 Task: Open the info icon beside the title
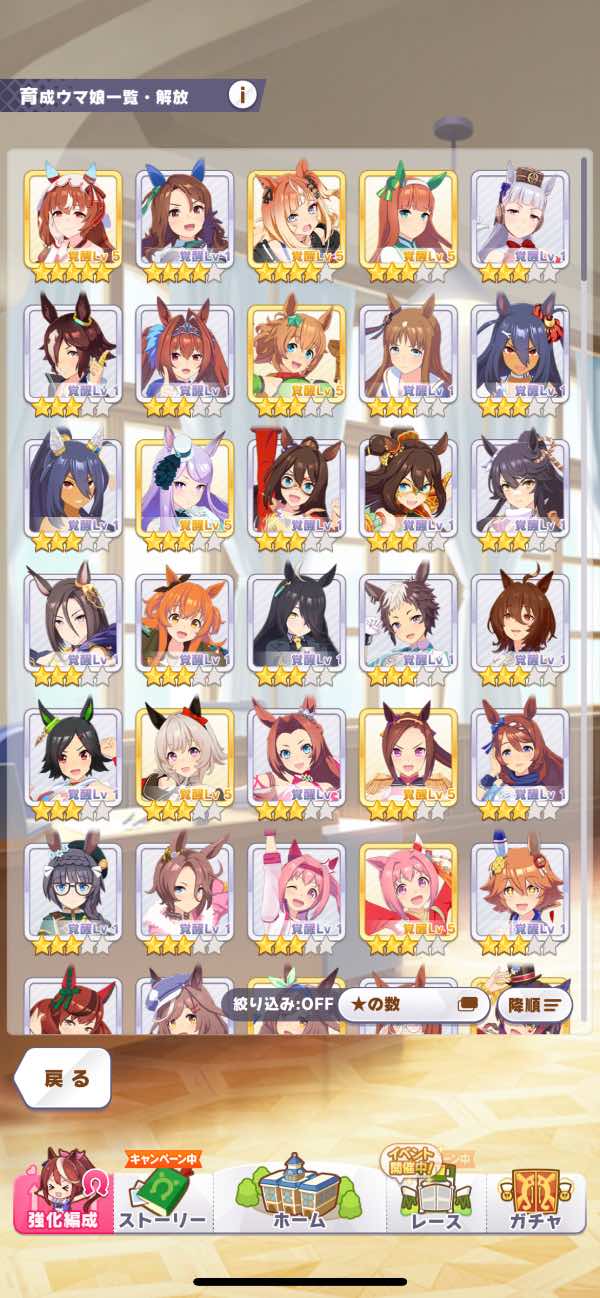[x=241, y=96]
